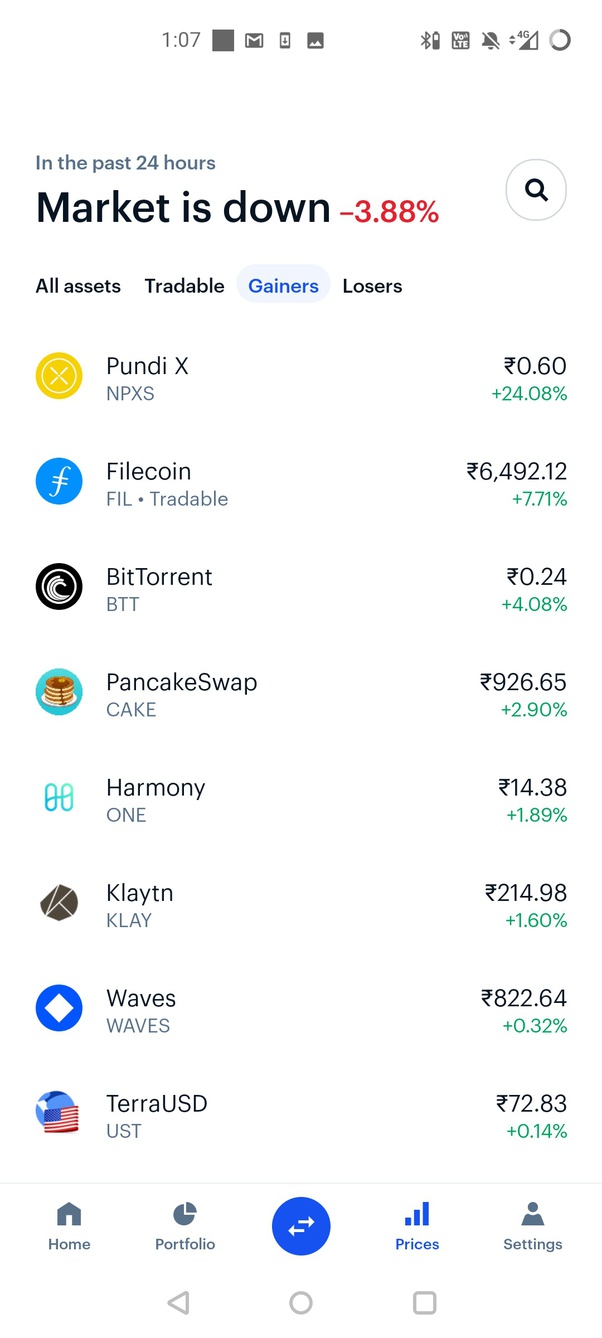Open the search magnifier button

(536, 190)
